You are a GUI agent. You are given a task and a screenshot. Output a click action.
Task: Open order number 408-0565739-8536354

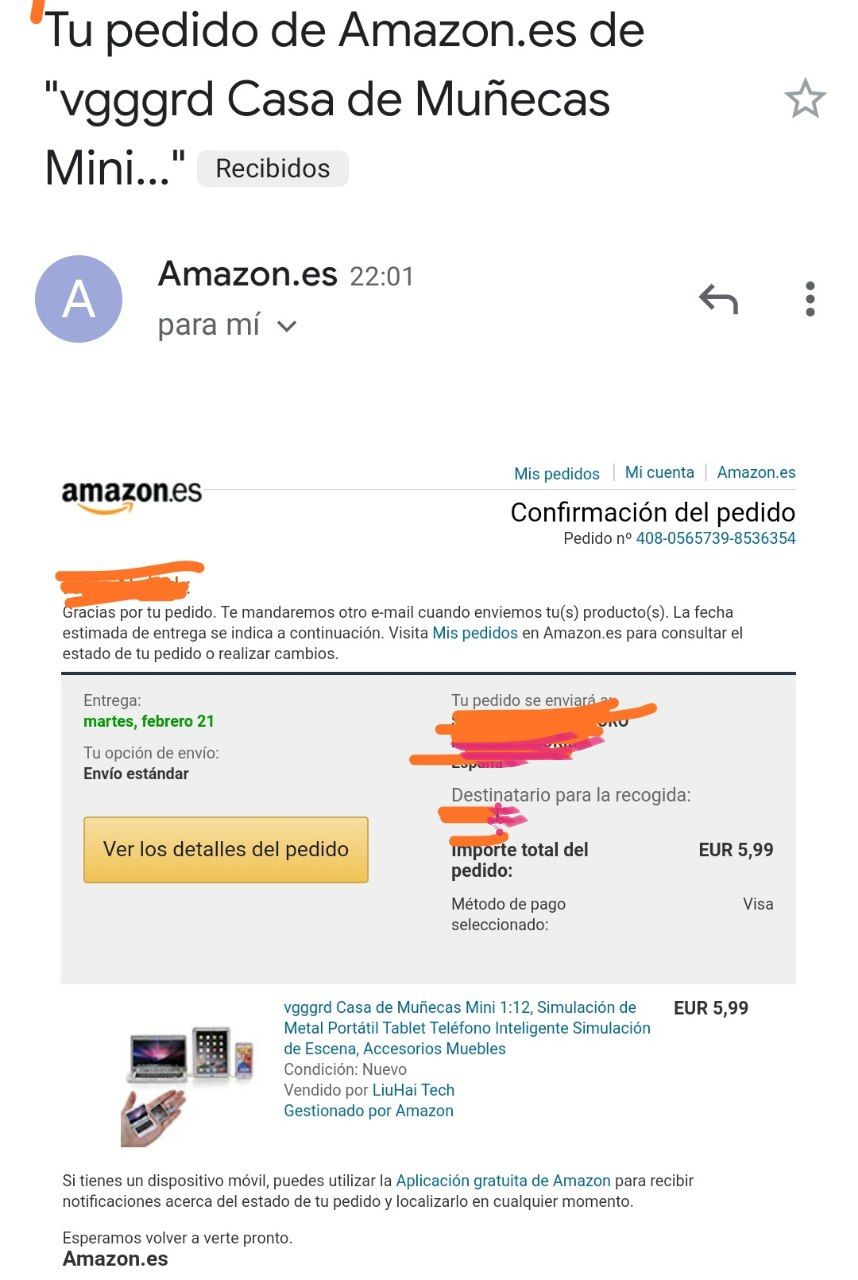[715, 538]
